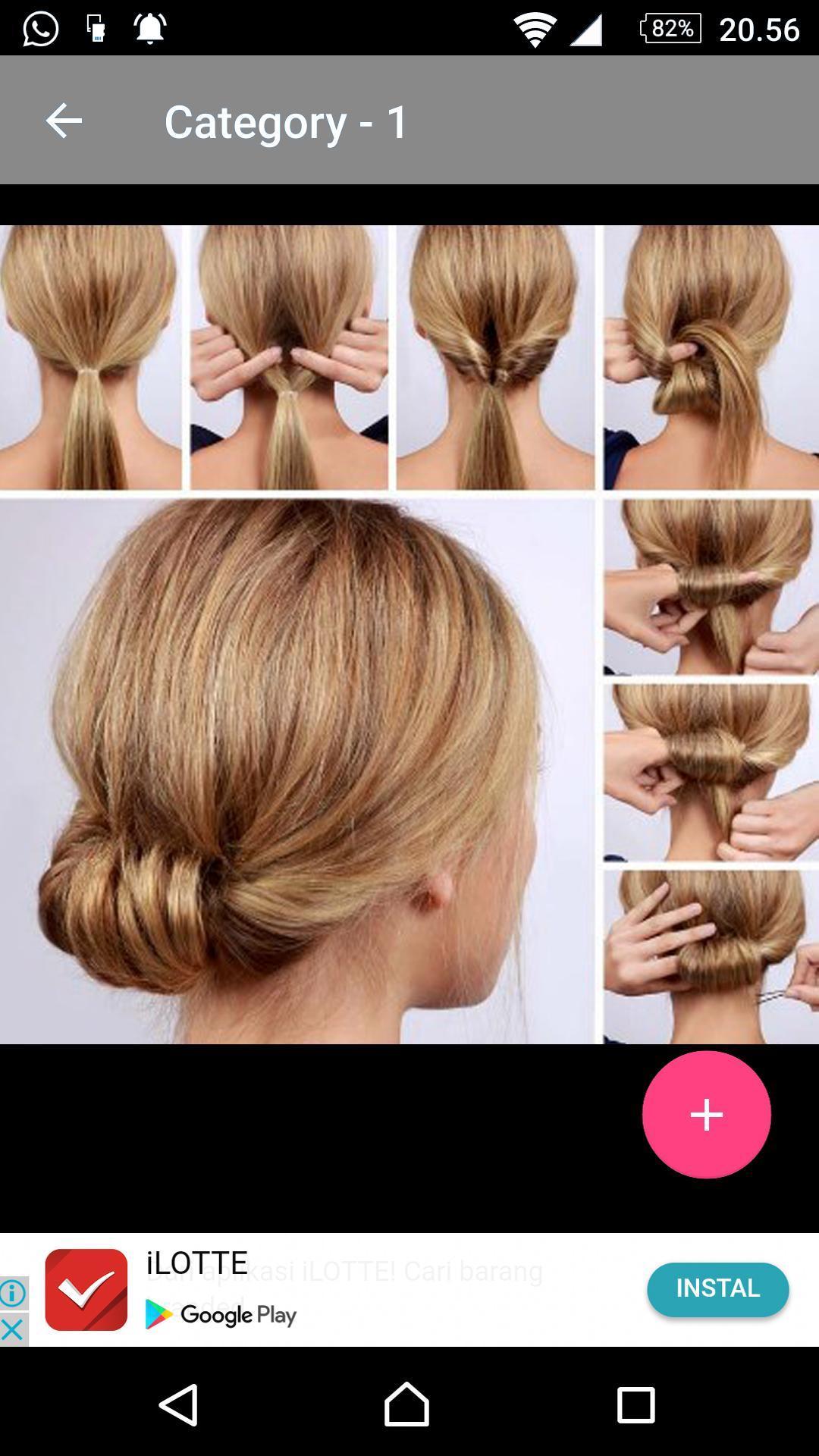Go to the Android home screen

pyautogui.click(x=406, y=1404)
